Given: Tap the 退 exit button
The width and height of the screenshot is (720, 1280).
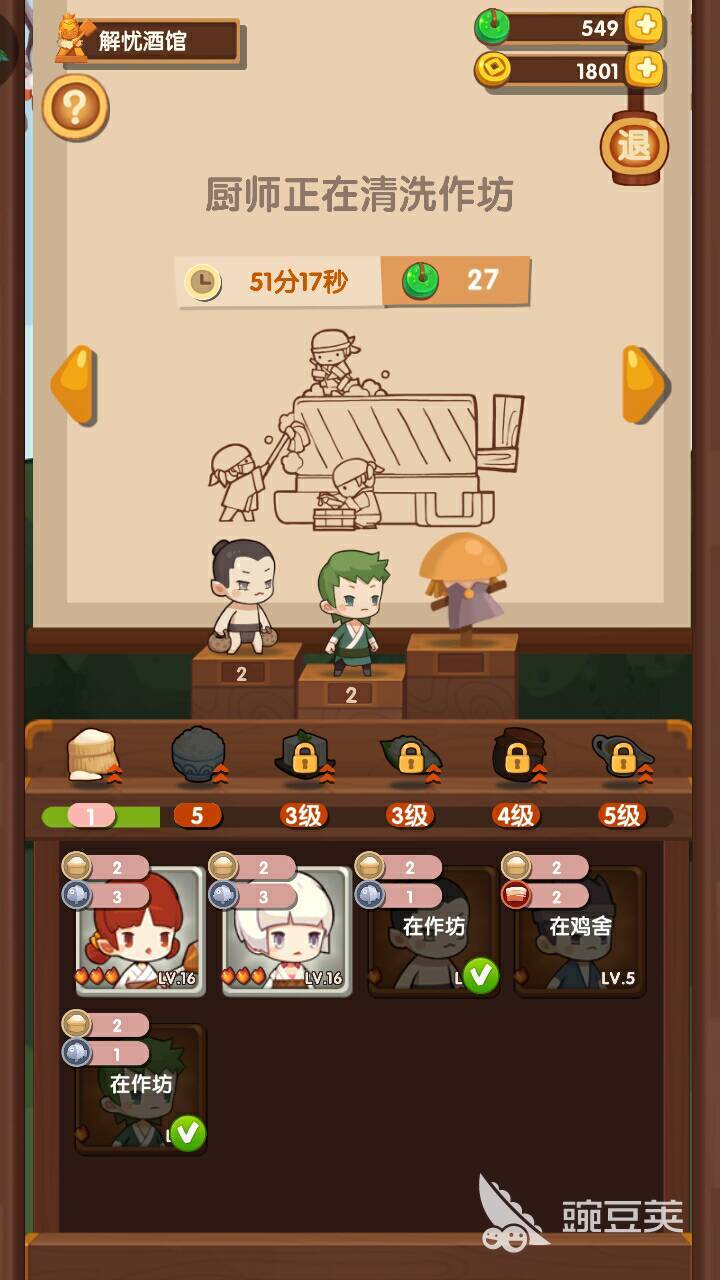Looking at the screenshot, I should coord(634,147).
